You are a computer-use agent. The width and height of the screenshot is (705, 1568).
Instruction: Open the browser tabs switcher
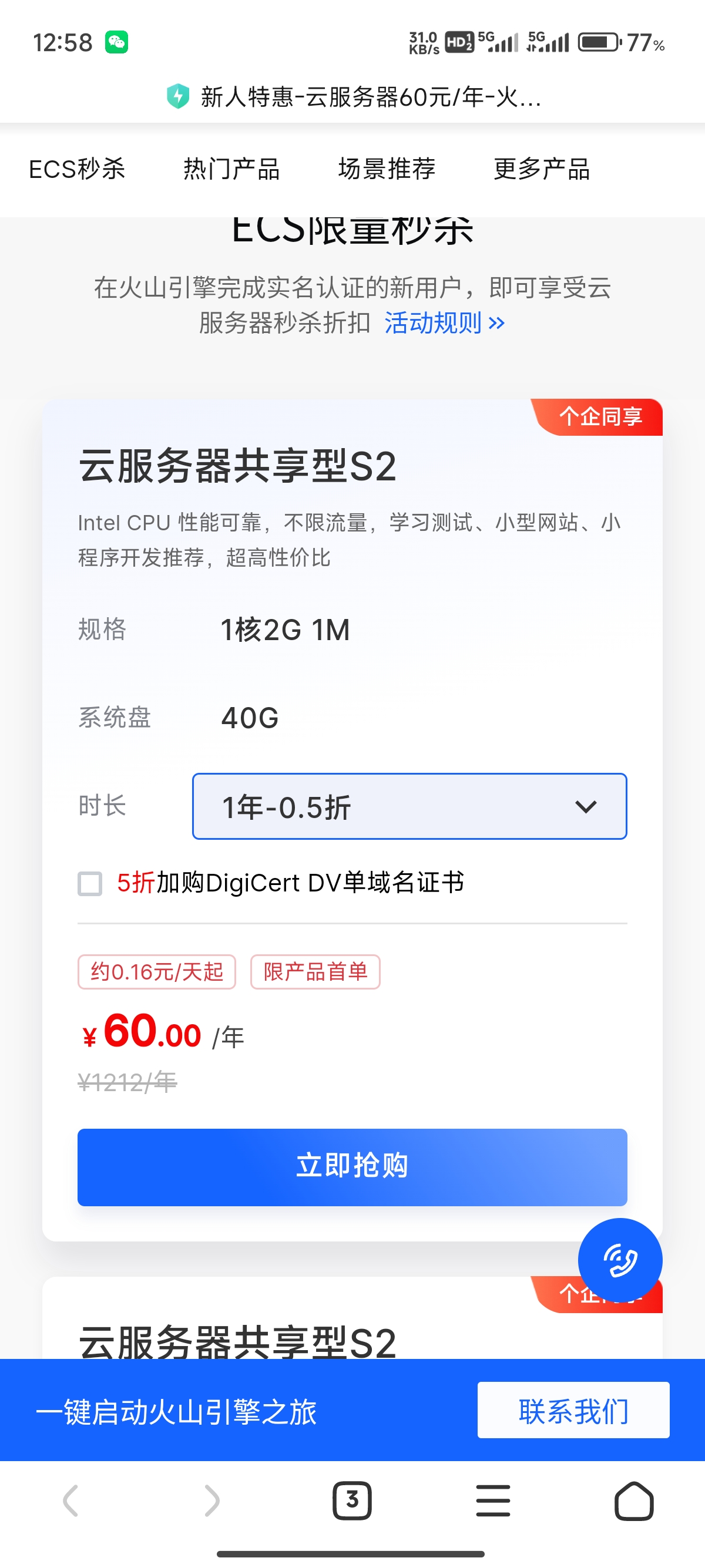point(352,1500)
